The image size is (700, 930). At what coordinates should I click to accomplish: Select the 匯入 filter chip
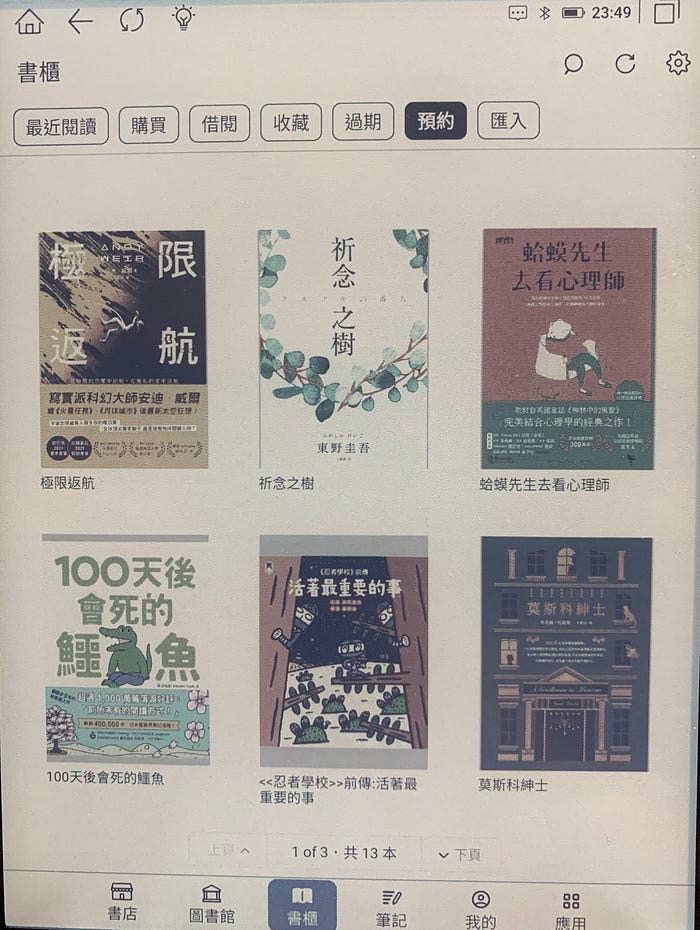(508, 120)
